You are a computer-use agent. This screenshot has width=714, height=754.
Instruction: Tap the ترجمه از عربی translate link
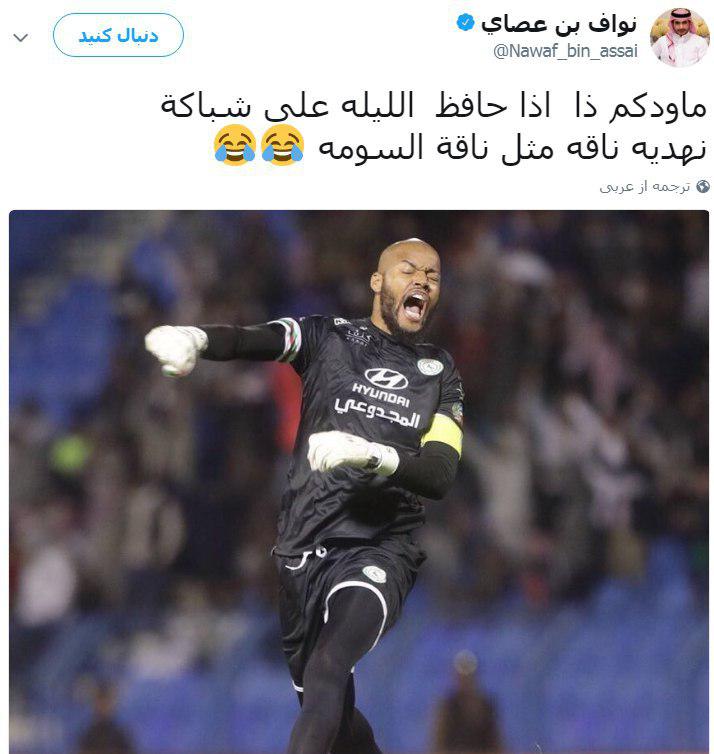(646, 186)
